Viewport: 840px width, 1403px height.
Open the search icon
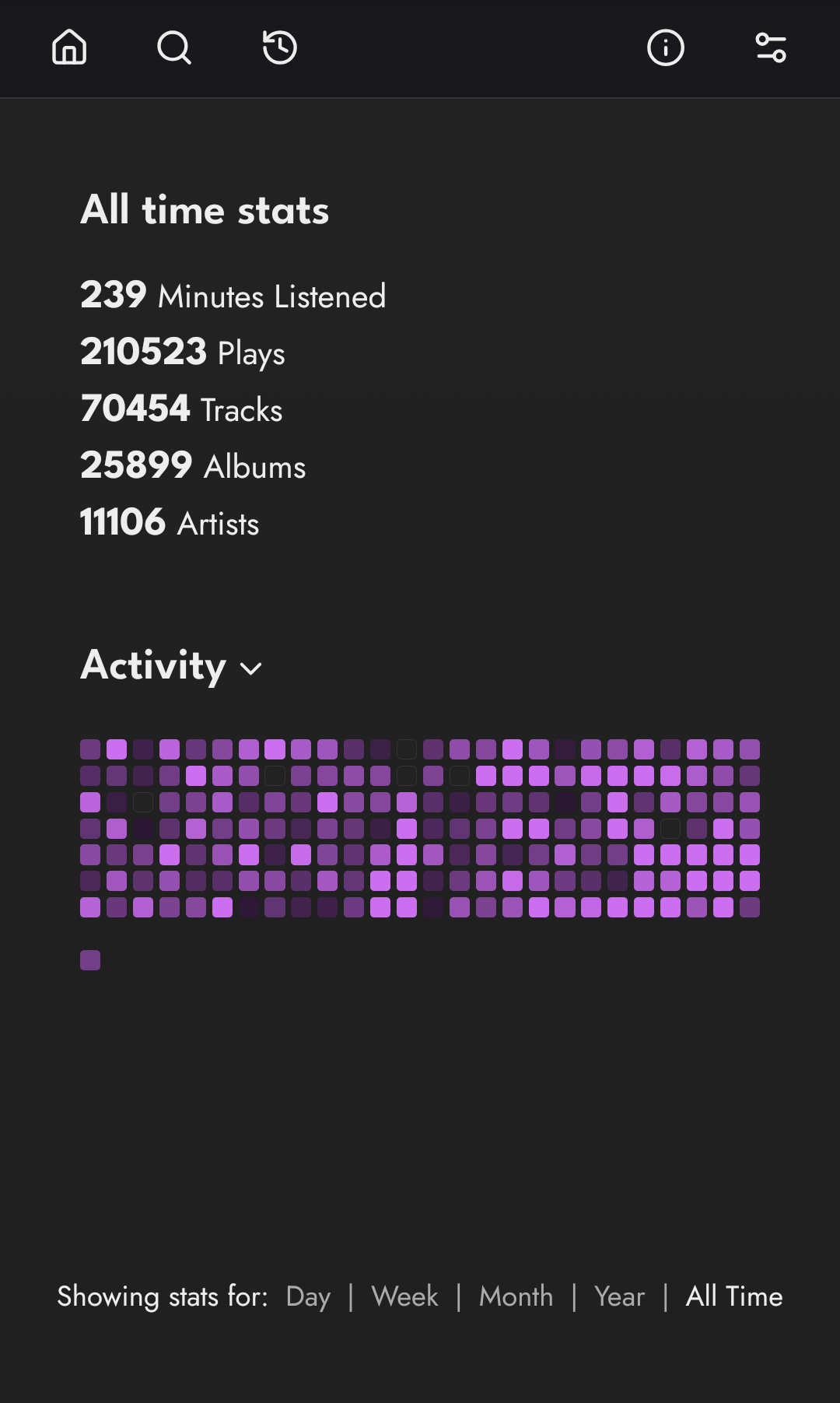[173, 47]
